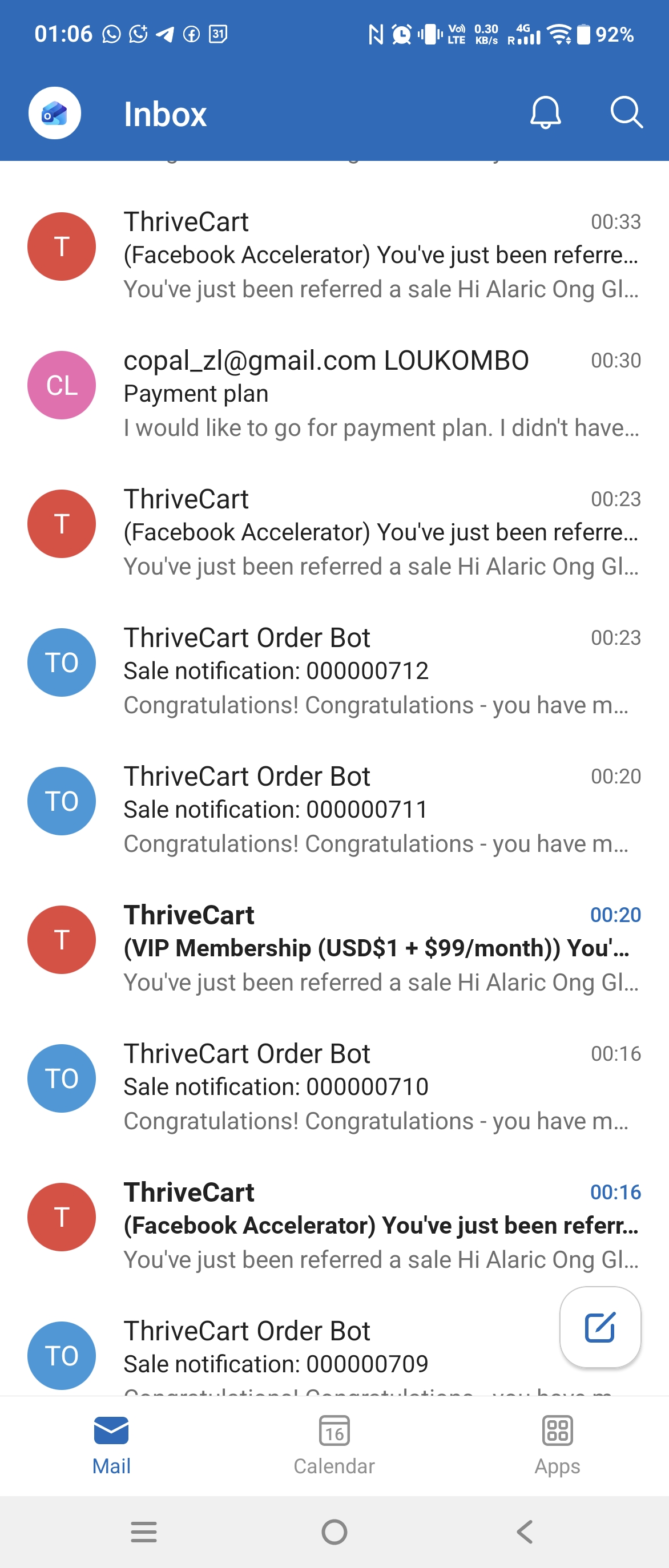Screen dimensions: 669x1568
Task: Go back using the system back button
Action: point(524,1531)
